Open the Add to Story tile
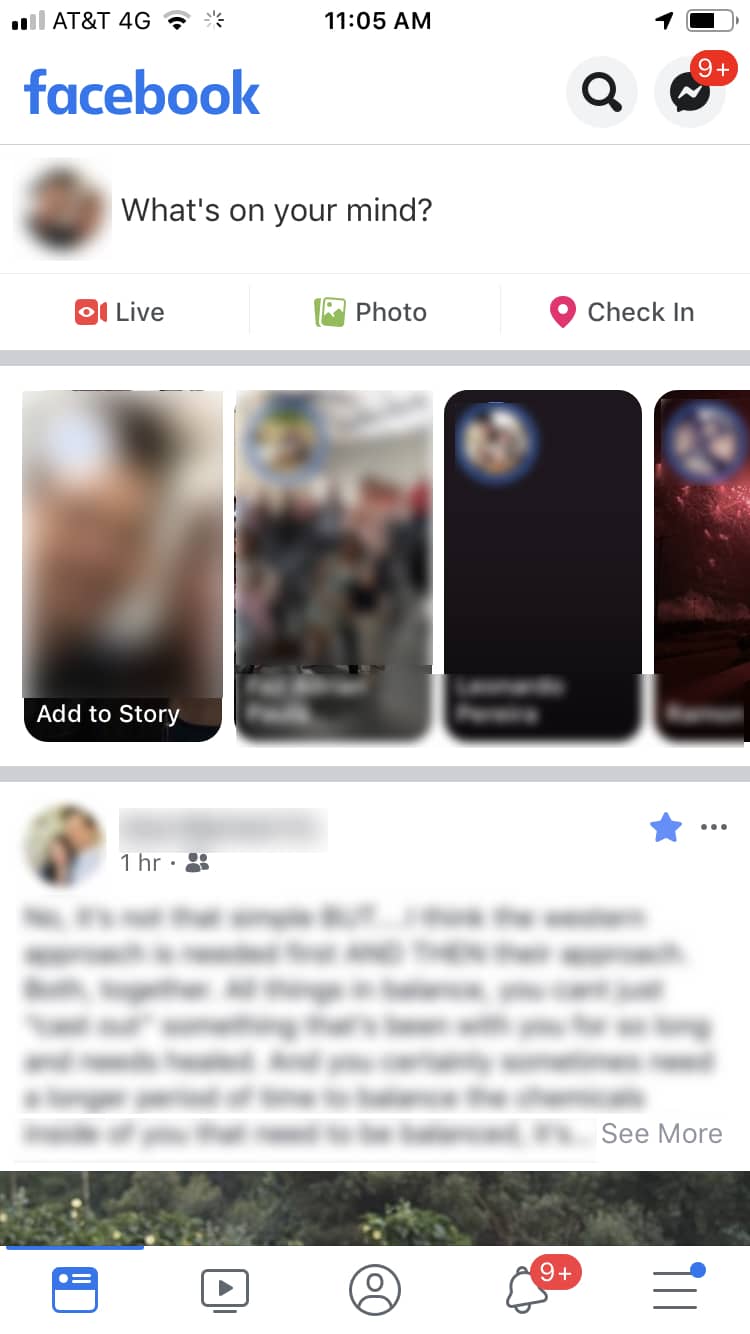This screenshot has height=1334, width=750. [122, 565]
